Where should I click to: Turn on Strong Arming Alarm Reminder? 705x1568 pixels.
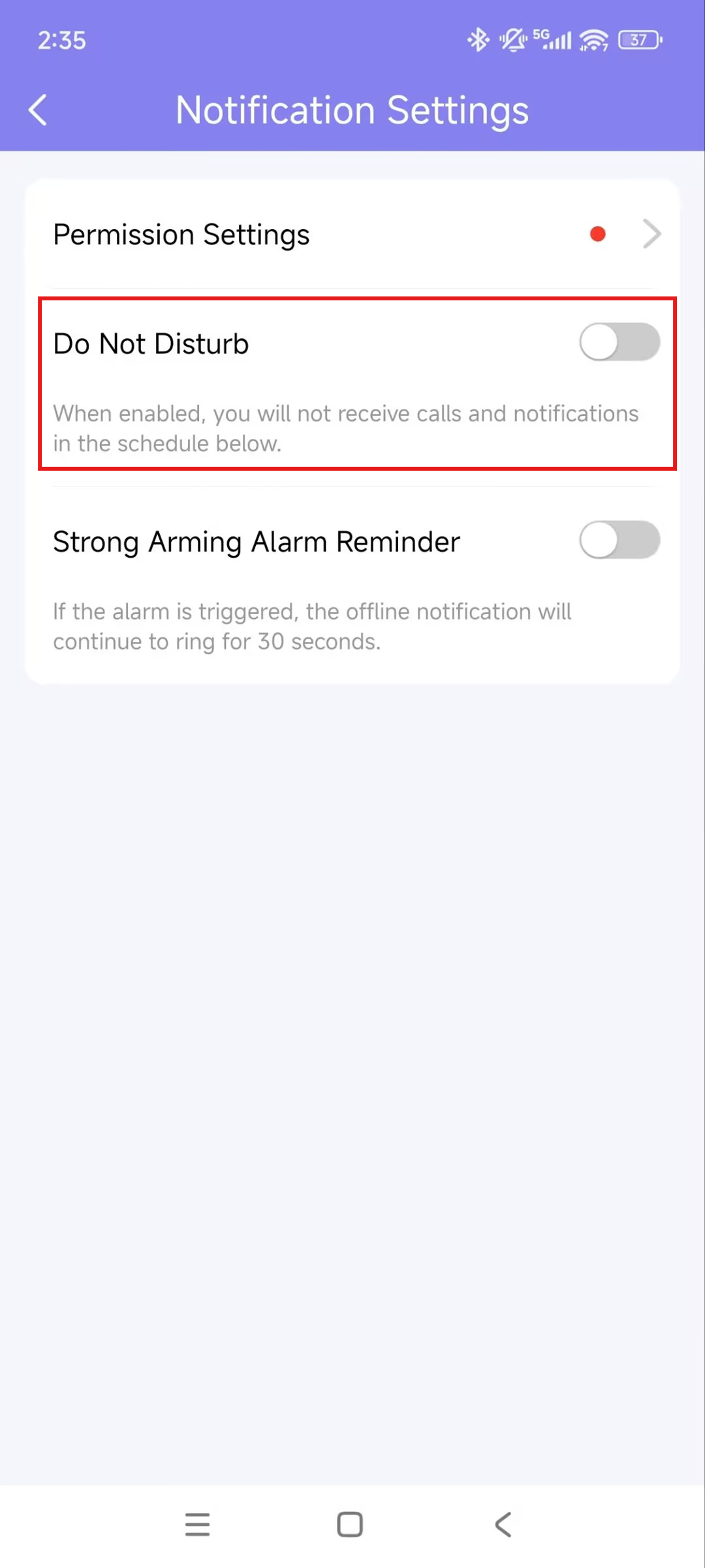(x=619, y=540)
